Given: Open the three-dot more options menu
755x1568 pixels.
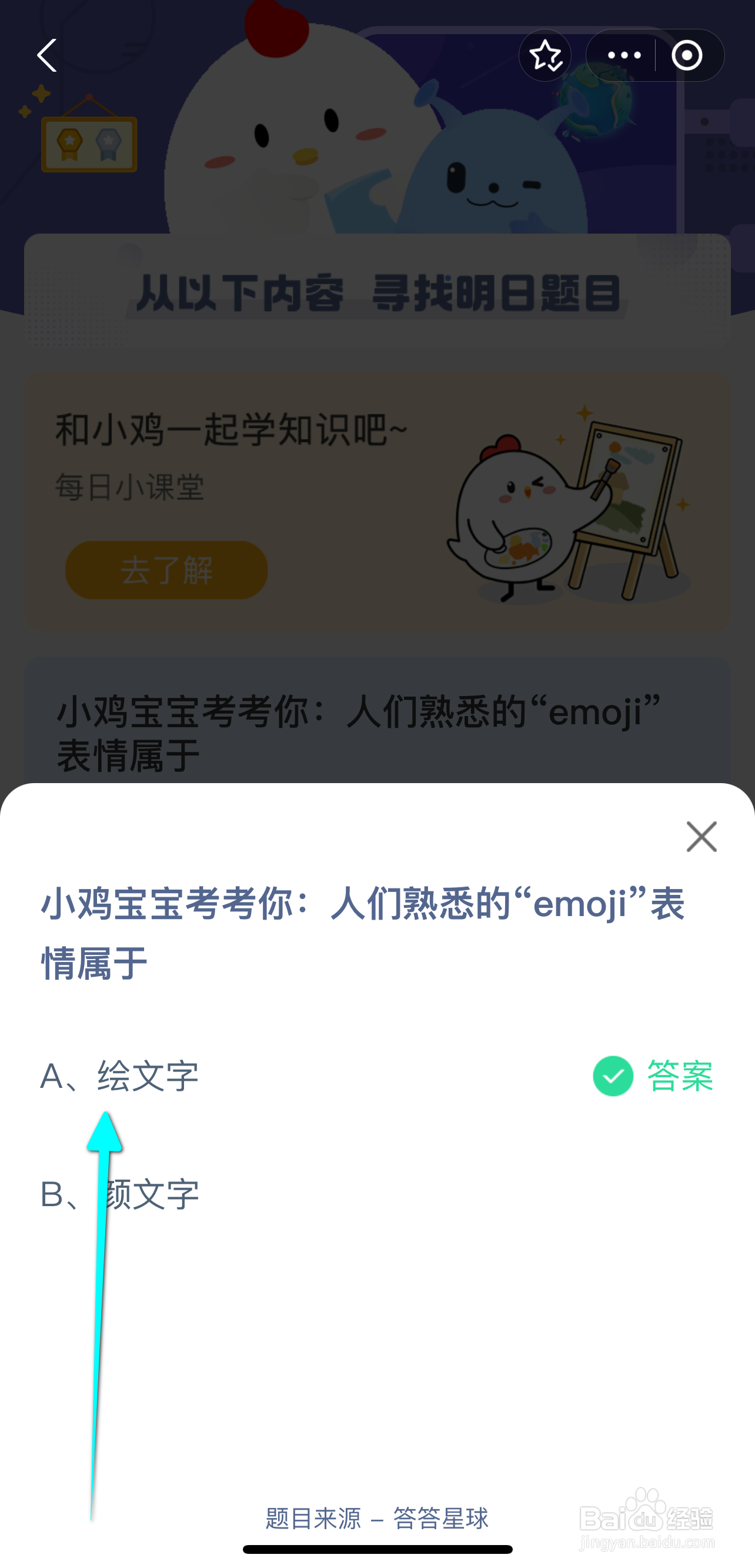Looking at the screenshot, I should (625, 55).
